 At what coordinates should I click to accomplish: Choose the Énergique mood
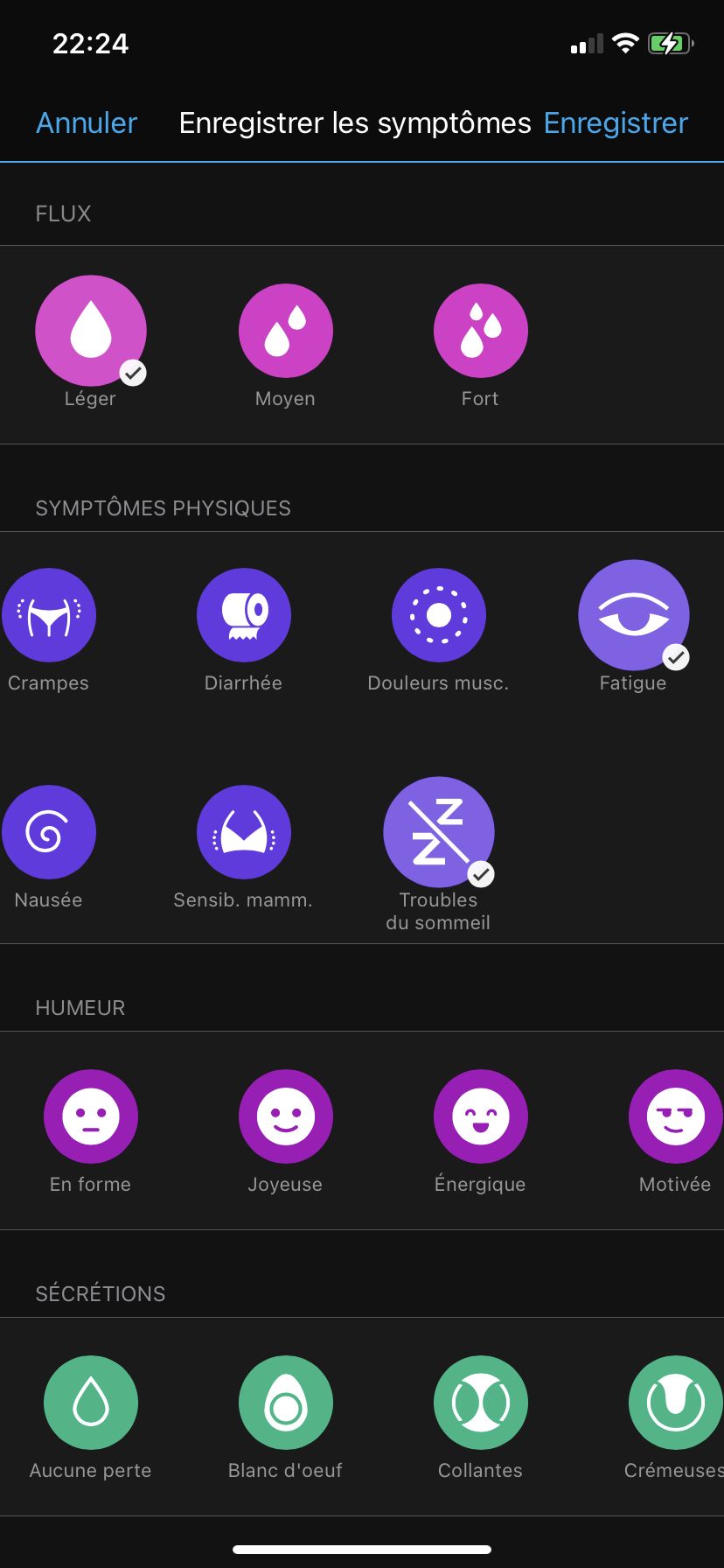(481, 1116)
